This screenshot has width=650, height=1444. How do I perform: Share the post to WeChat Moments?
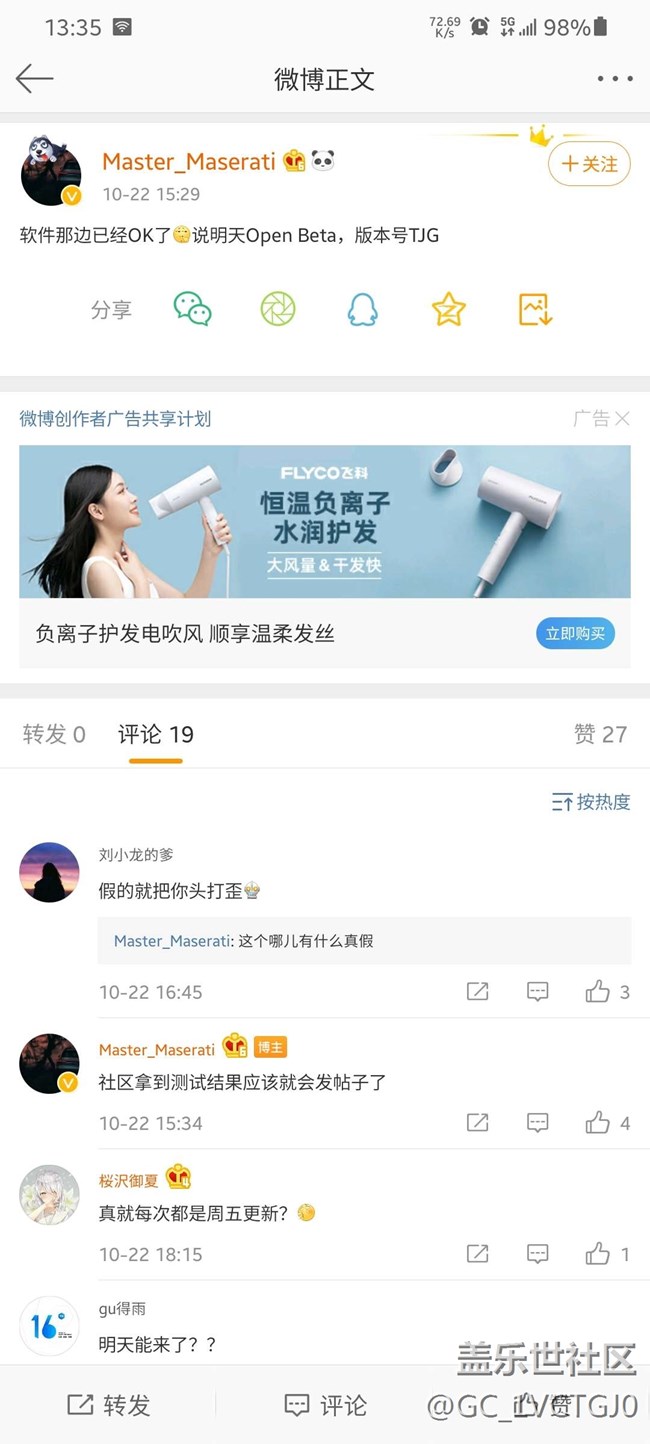tap(278, 309)
